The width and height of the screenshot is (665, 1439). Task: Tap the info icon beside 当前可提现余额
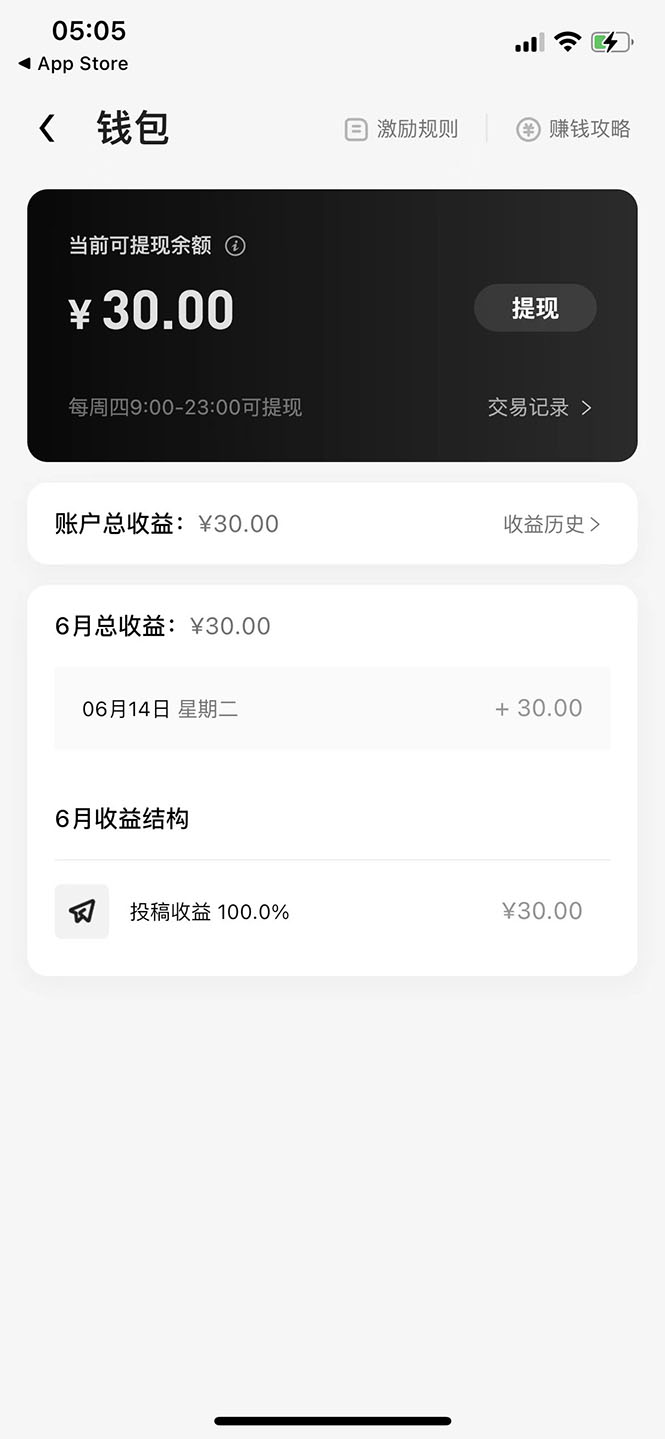point(235,246)
